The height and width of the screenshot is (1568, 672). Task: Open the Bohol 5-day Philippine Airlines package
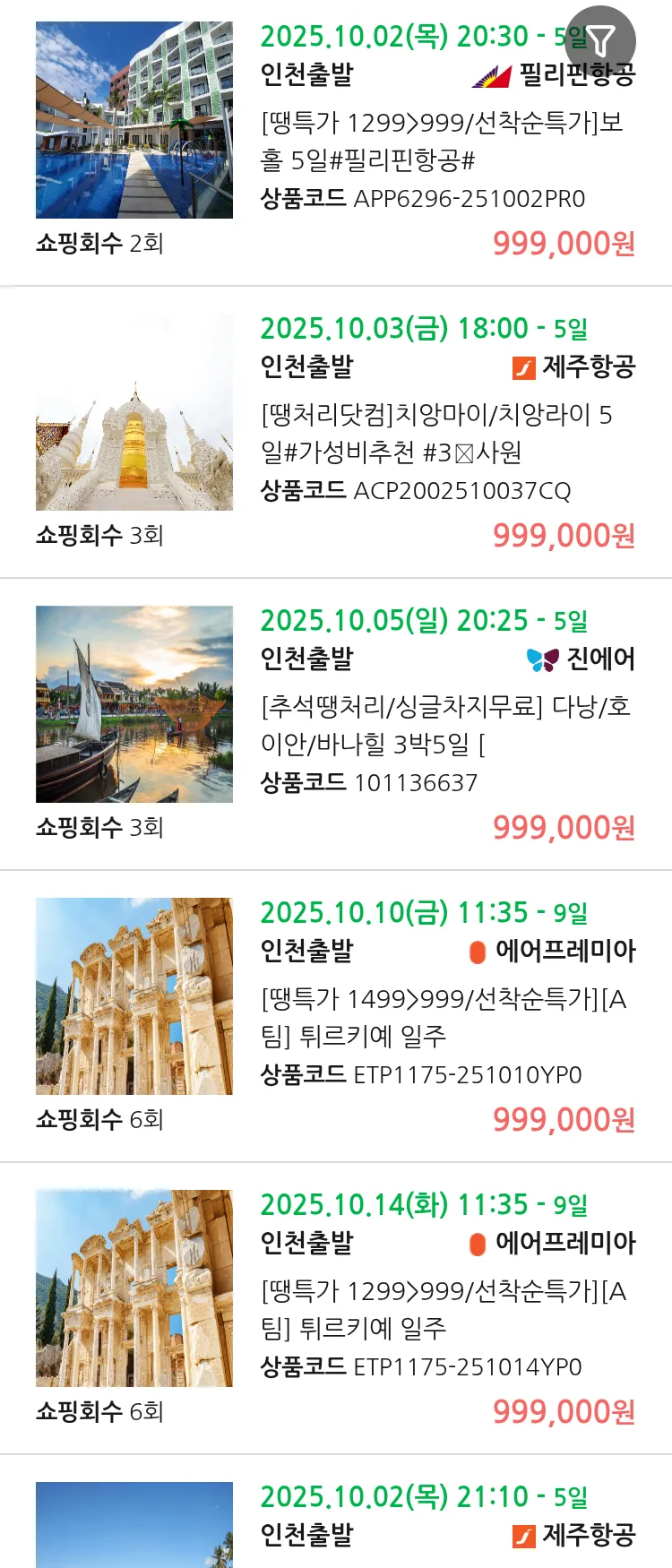tap(441, 142)
